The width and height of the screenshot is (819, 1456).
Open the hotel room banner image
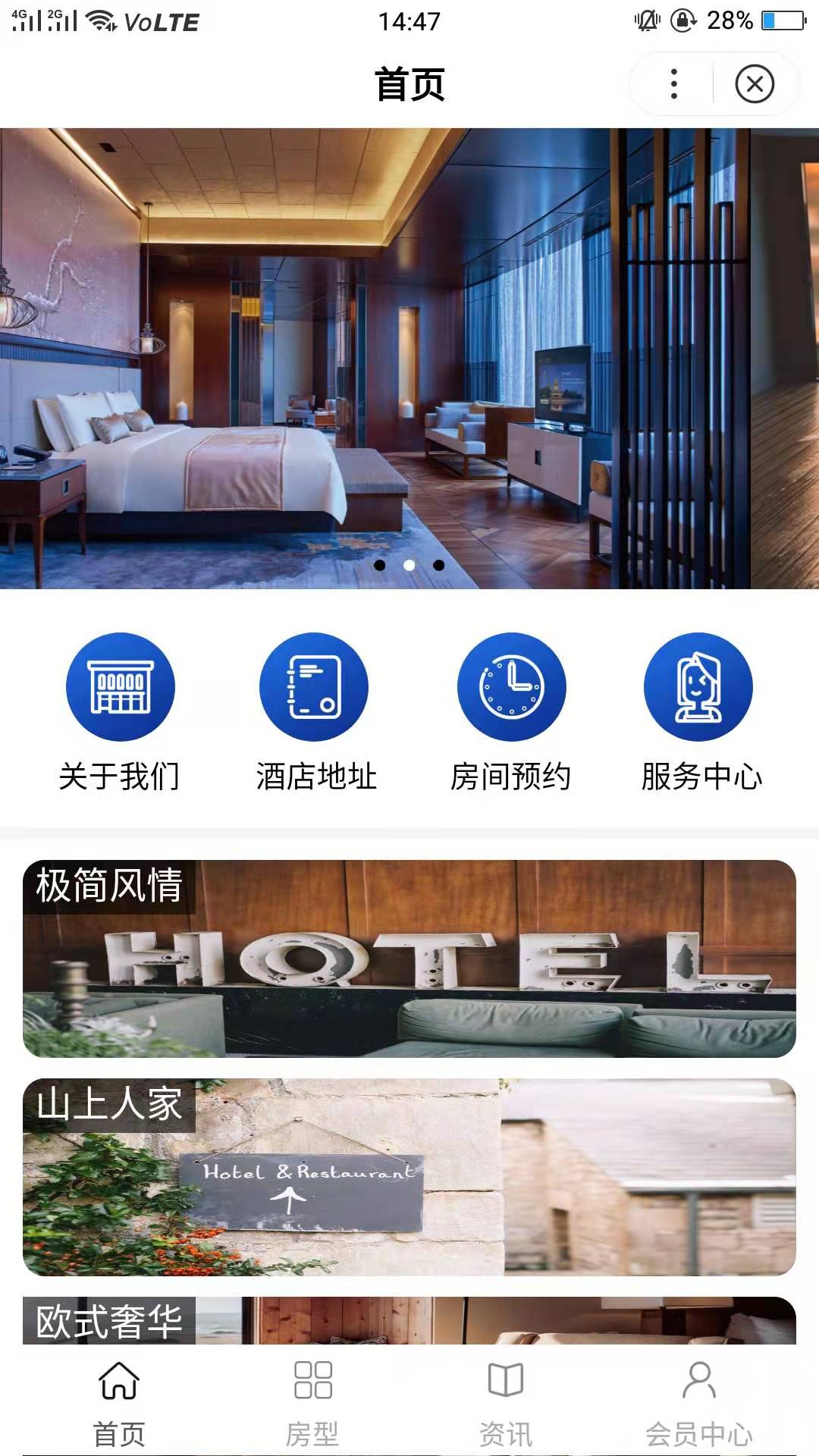click(x=409, y=358)
